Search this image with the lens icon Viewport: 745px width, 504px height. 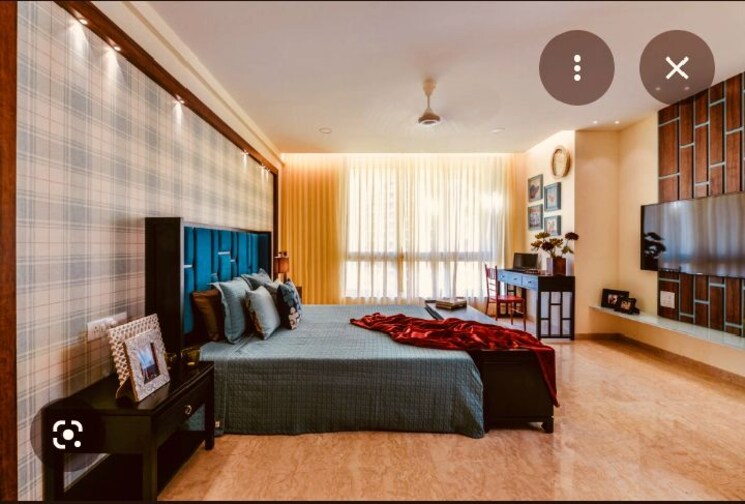coord(67,434)
